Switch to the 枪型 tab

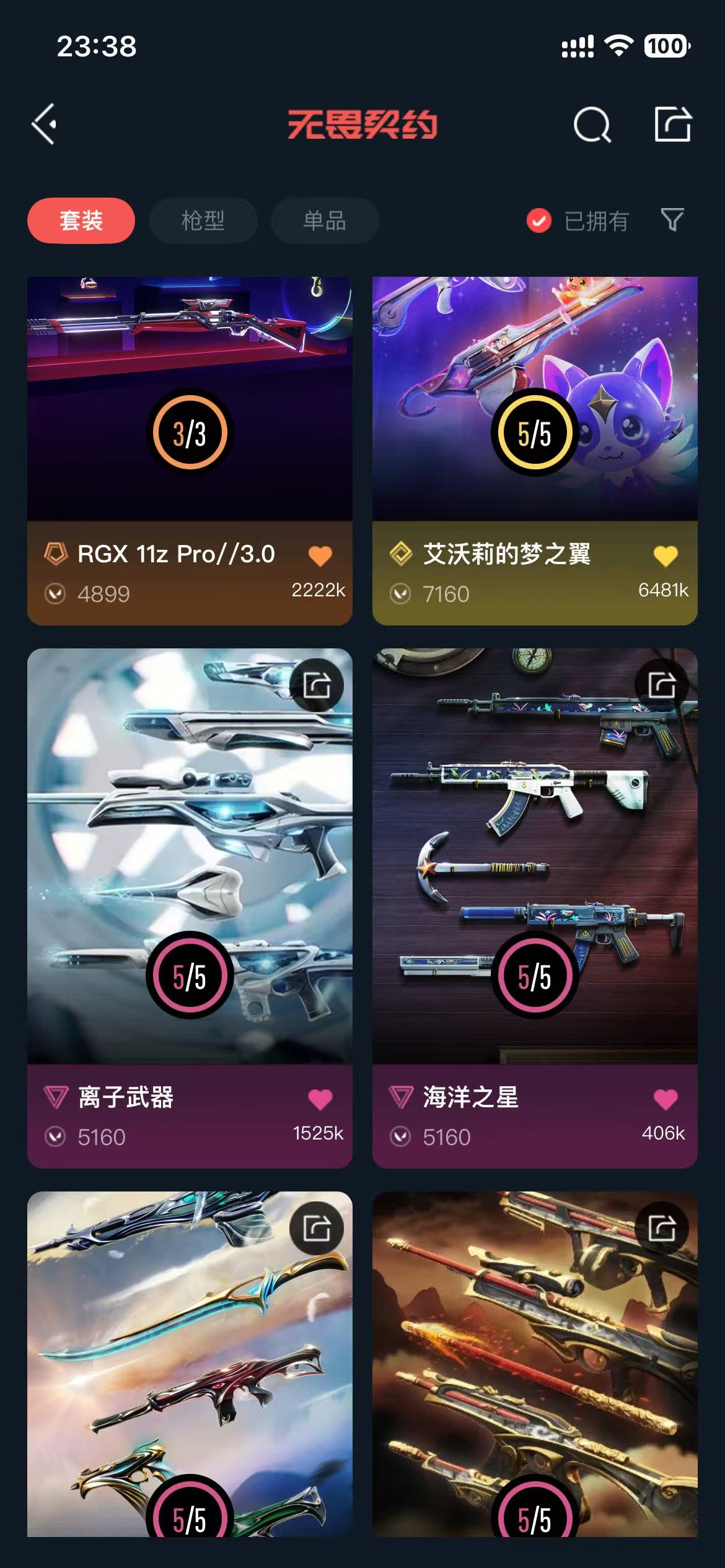[x=203, y=221]
